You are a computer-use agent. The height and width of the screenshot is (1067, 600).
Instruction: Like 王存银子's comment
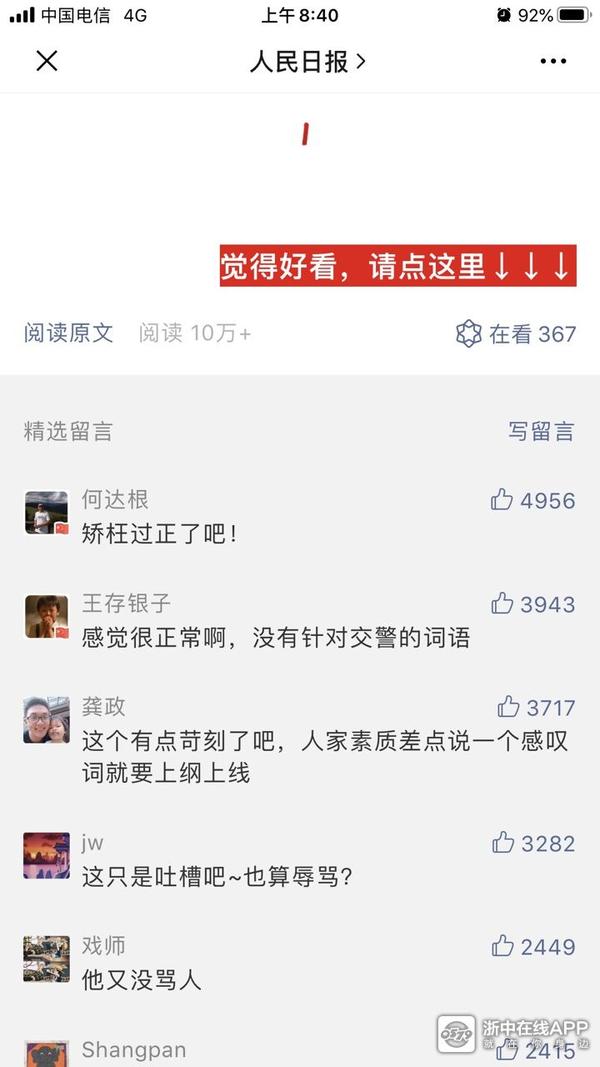(503, 604)
